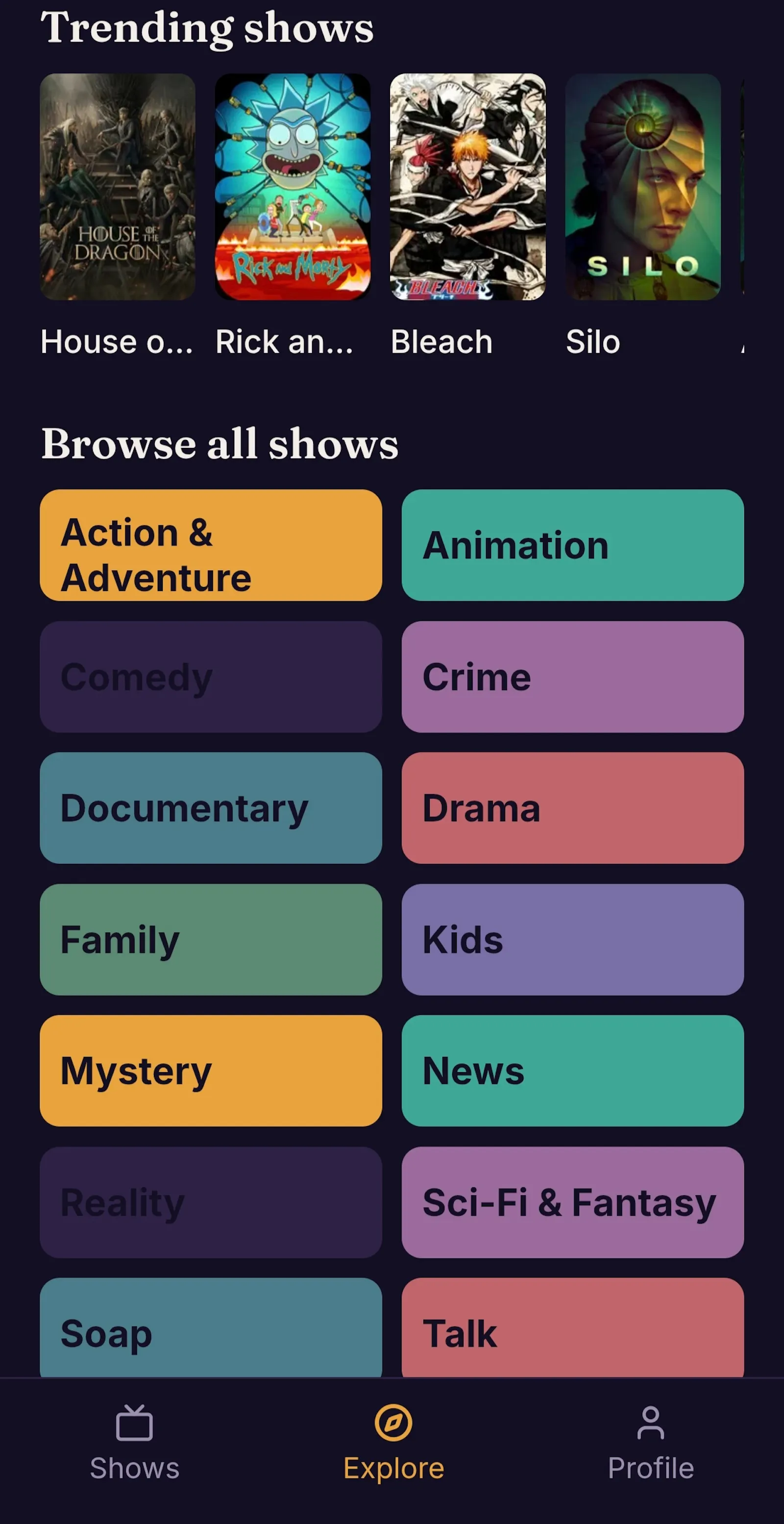Viewport: 784px width, 1524px height.
Task: Select the Reality genre
Action: (211, 1202)
